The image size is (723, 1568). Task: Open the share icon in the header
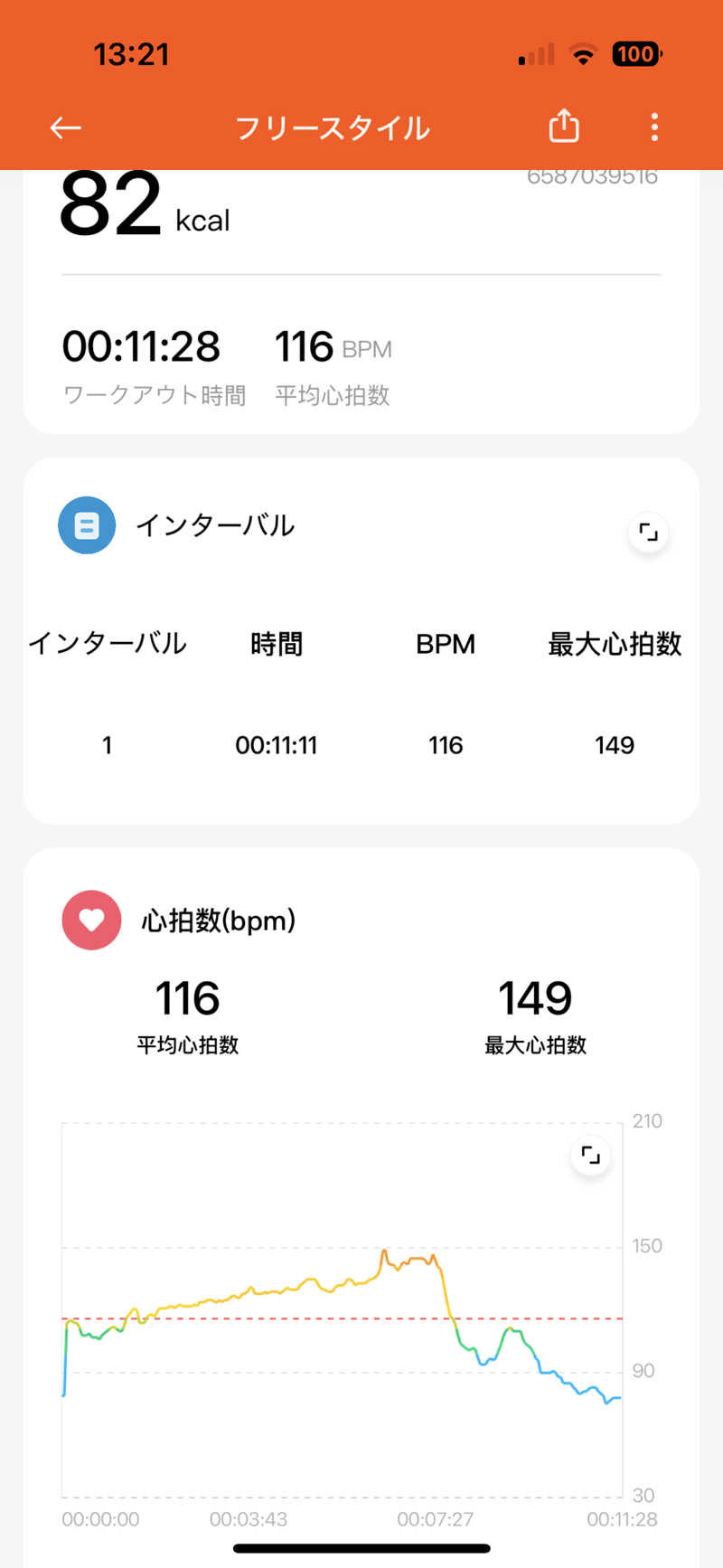point(564,127)
